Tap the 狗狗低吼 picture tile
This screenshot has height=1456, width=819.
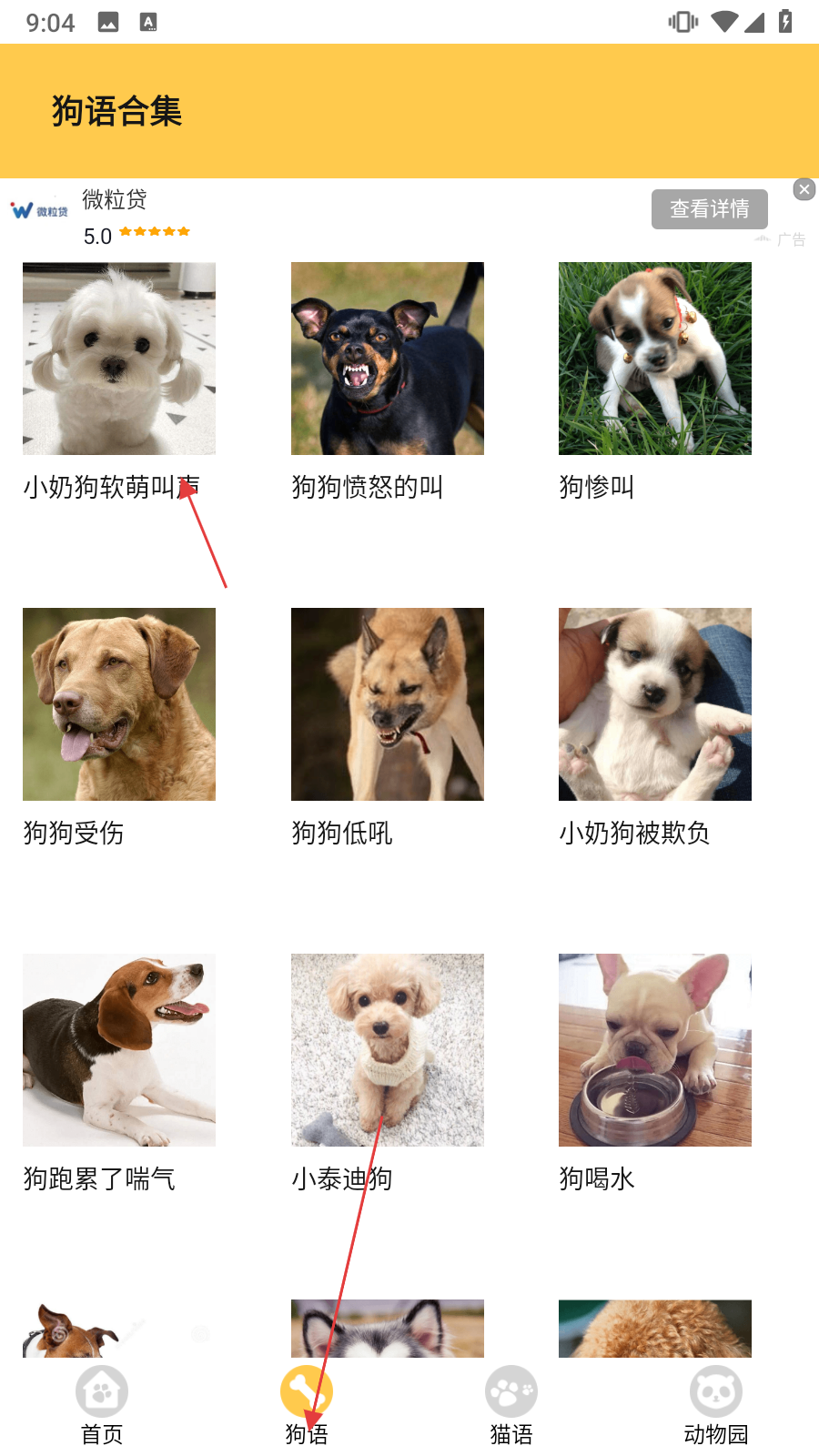pyautogui.click(x=387, y=704)
